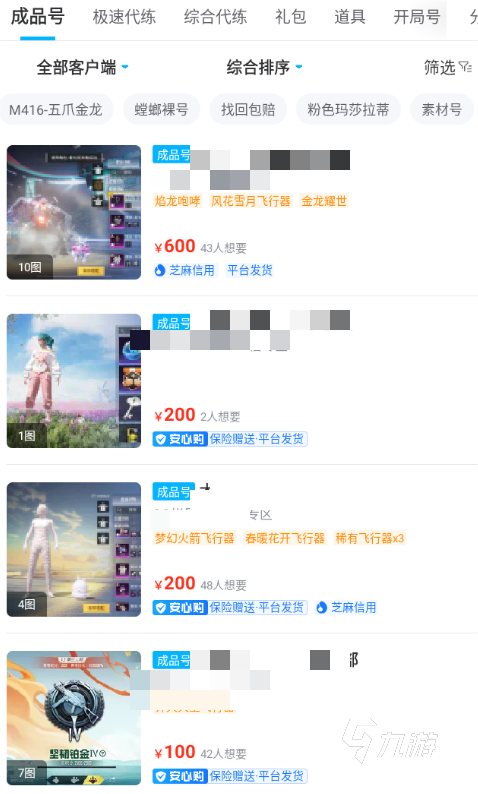Screen dimensions: 478x794
Task: Filter by 粉色玛莎拉蒂 chip
Action: click(348, 109)
